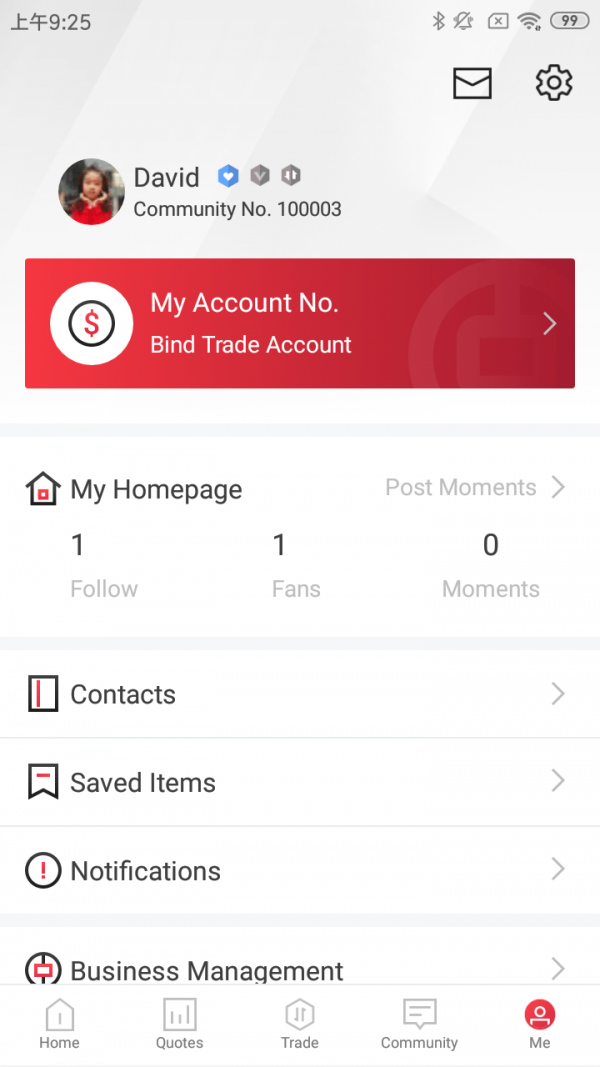View the Follow list

pyautogui.click(x=104, y=565)
